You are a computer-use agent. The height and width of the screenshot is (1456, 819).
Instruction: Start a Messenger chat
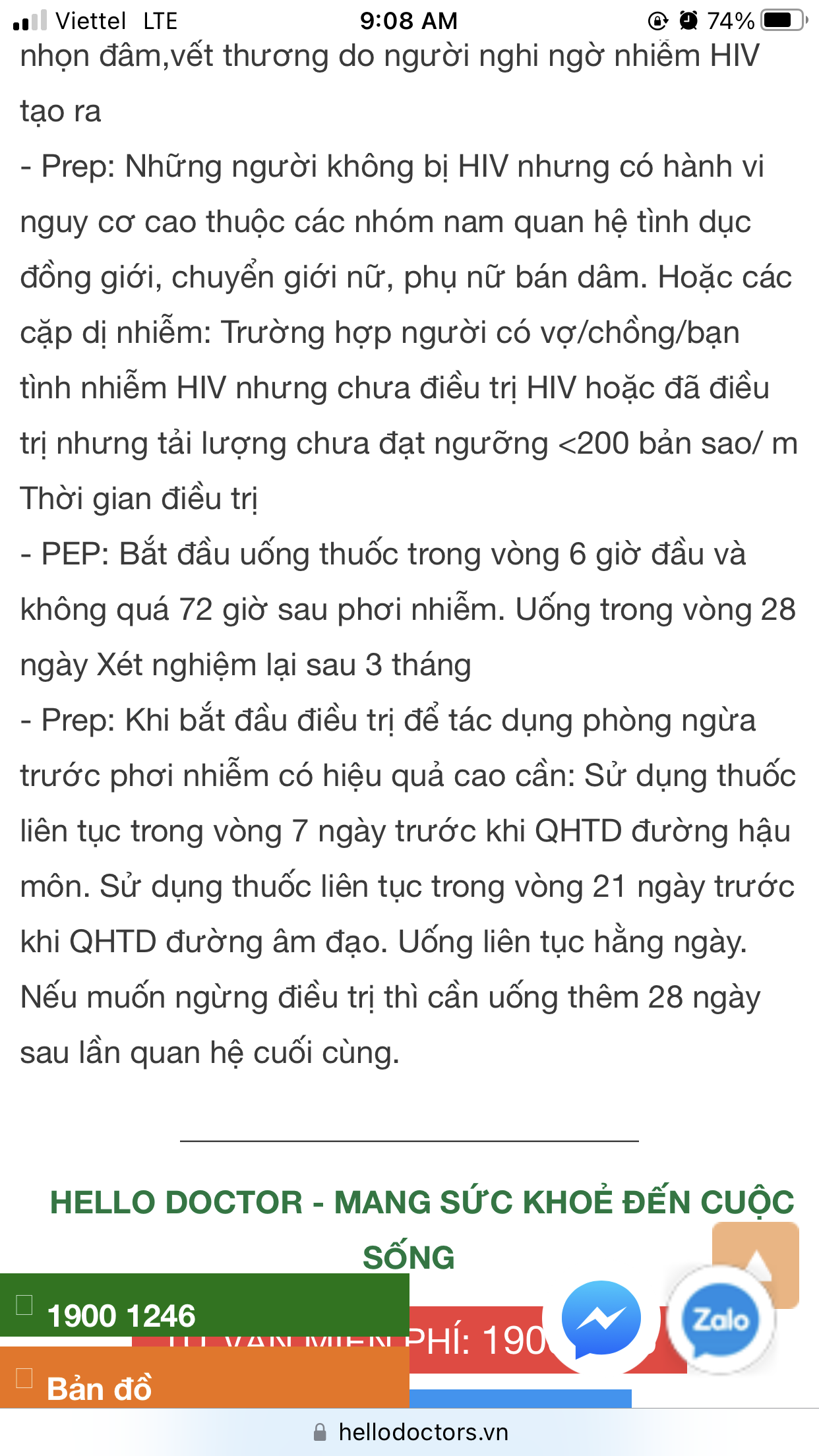[x=601, y=1319]
